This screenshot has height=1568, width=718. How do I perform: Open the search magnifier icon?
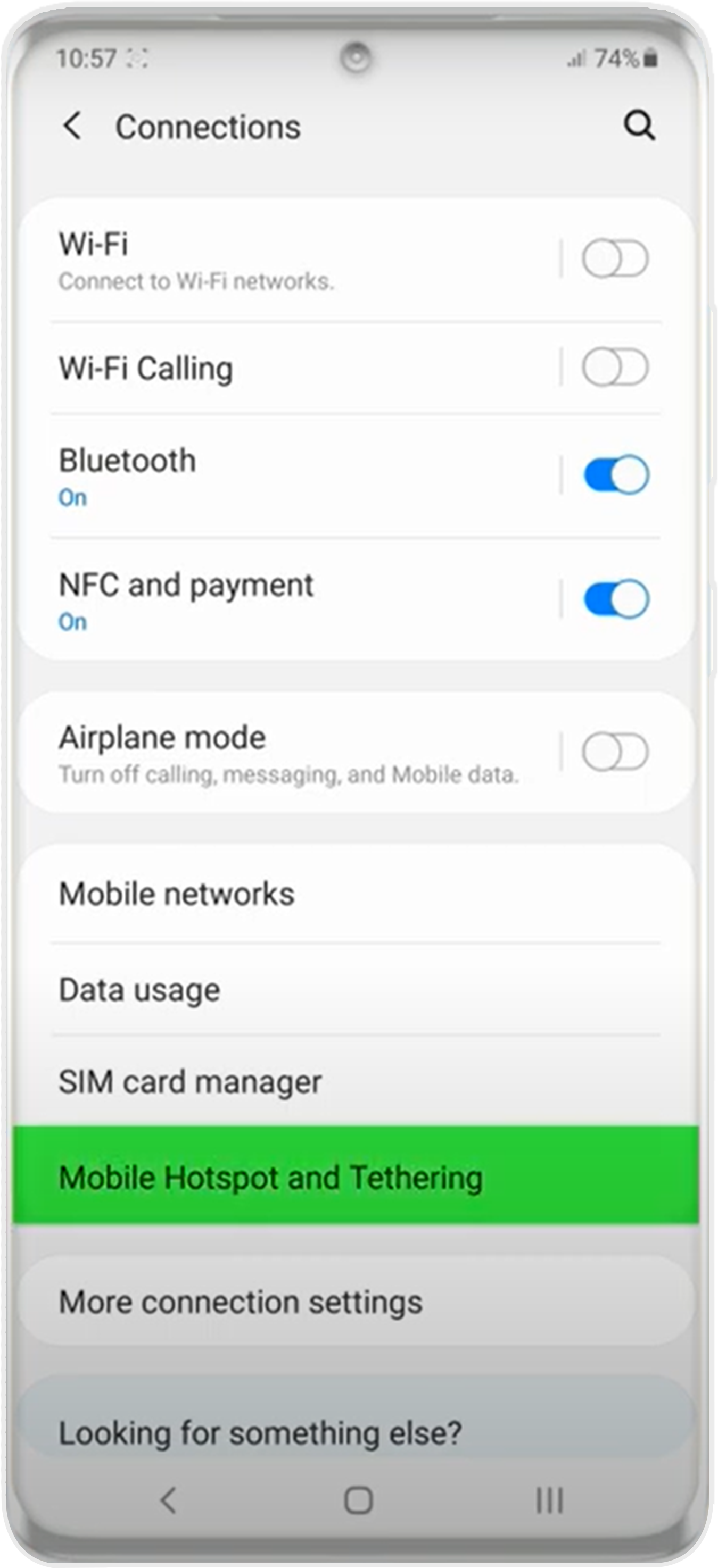coord(639,126)
